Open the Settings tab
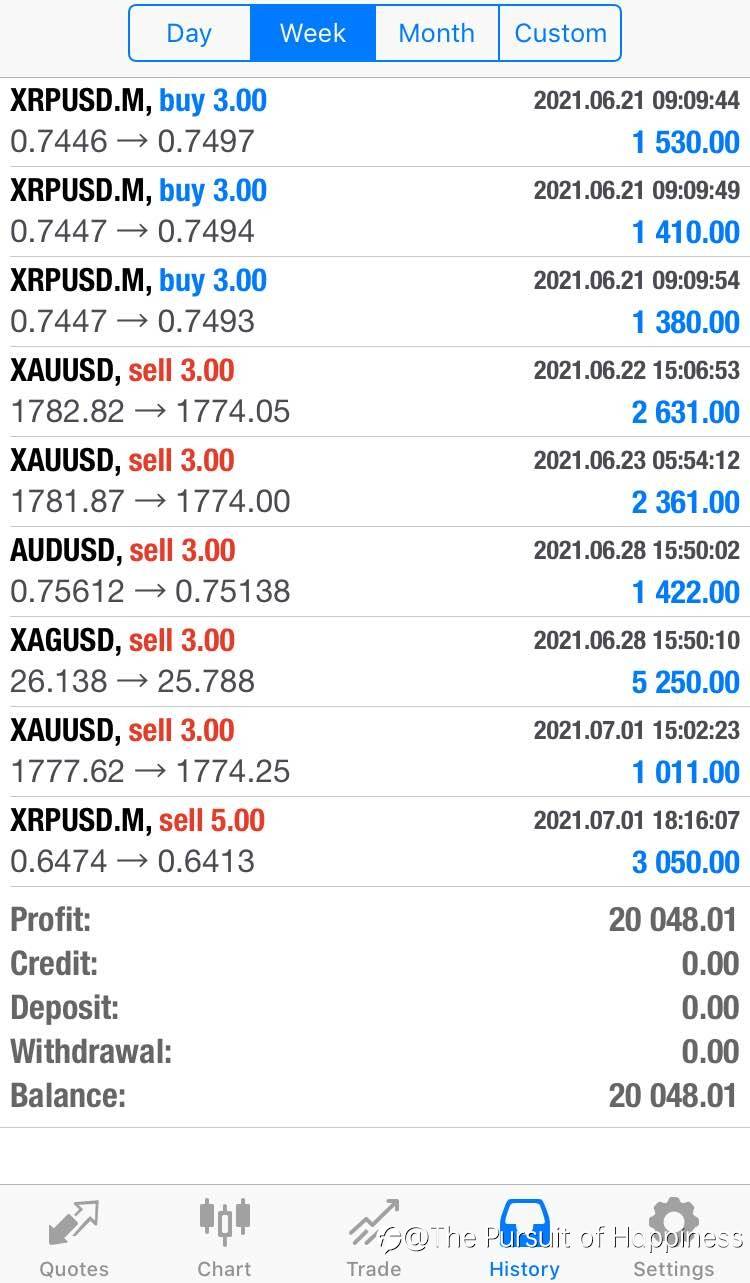This screenshot has width=750, height=1283. (674, 1238)
